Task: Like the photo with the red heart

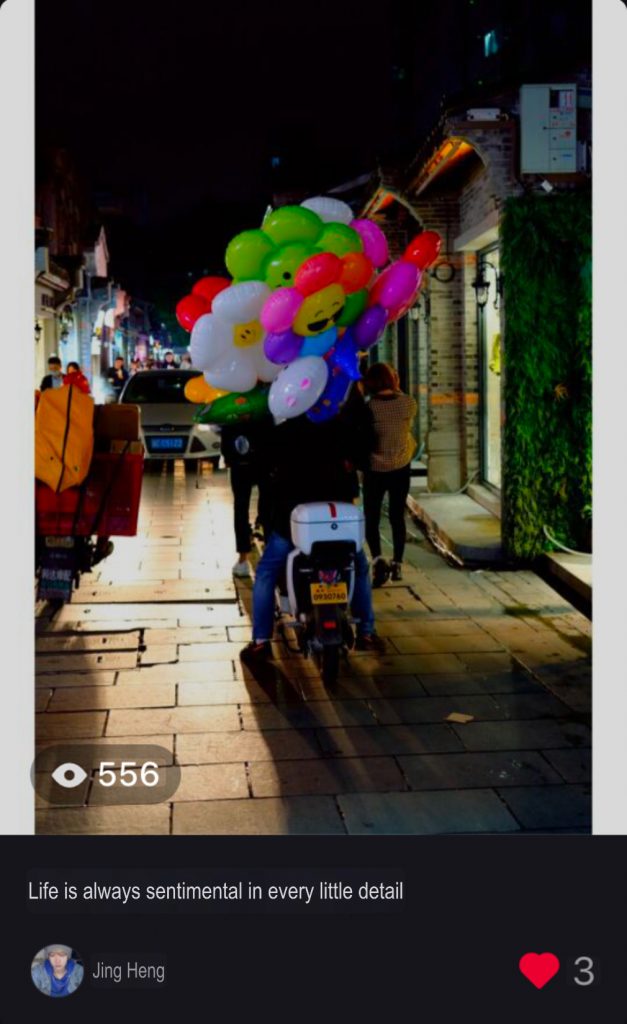Action: pos(539,970)
